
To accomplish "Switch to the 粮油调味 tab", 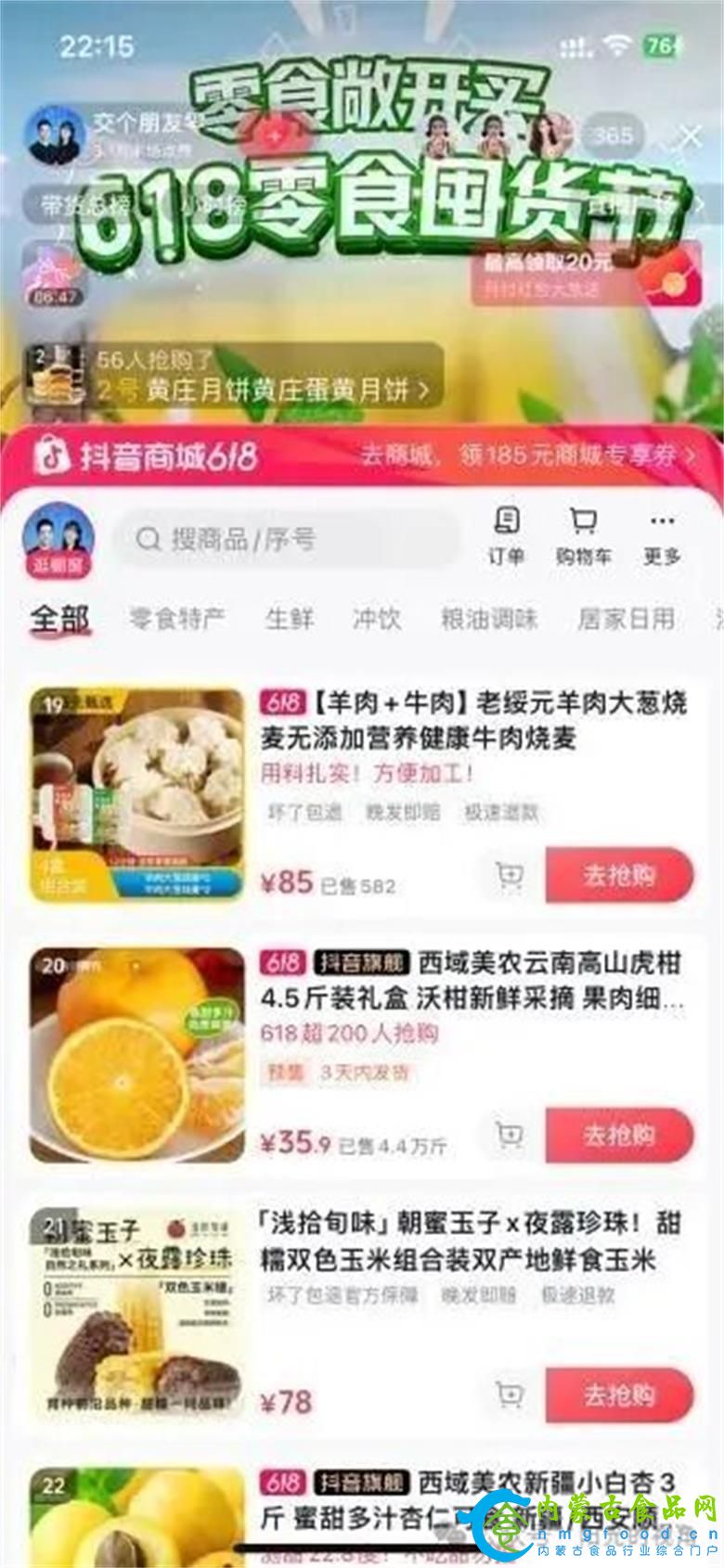I will coord(489,619).
